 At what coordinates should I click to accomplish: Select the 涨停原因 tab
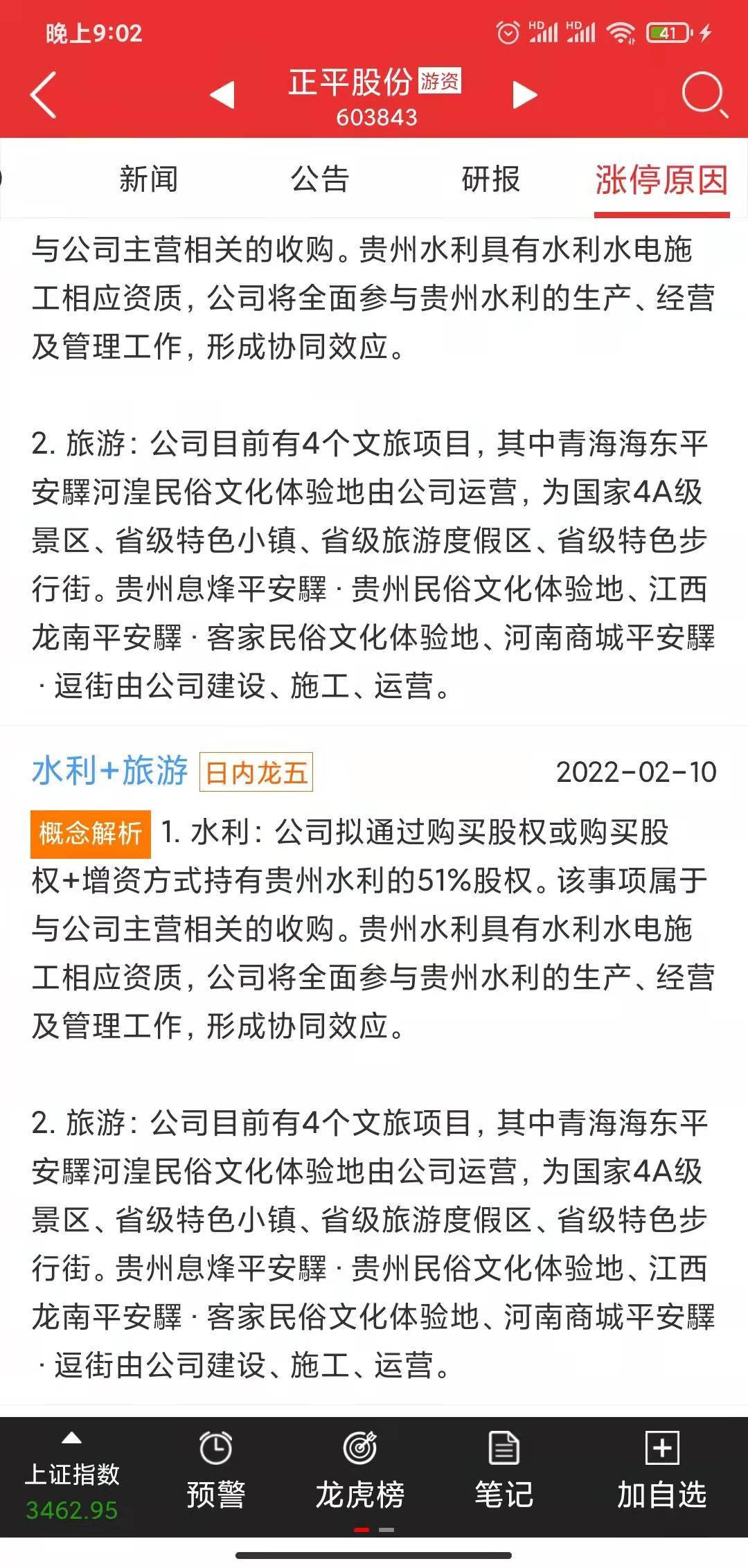click(661, 180)
